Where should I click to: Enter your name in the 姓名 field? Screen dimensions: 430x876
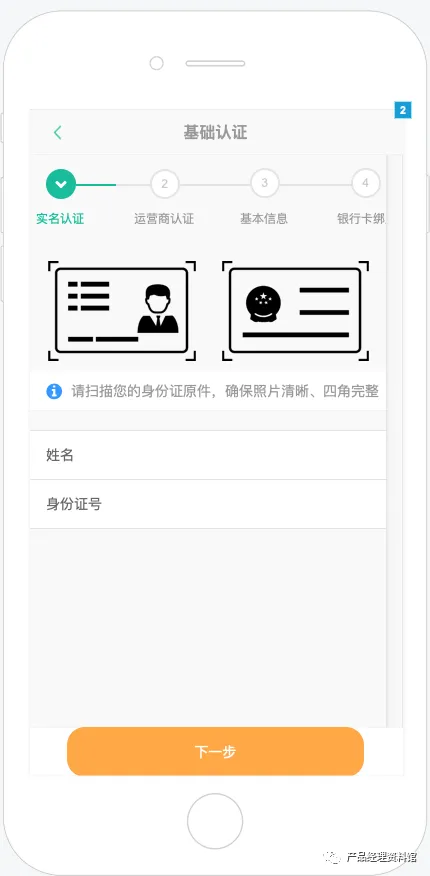coord(208,455)
